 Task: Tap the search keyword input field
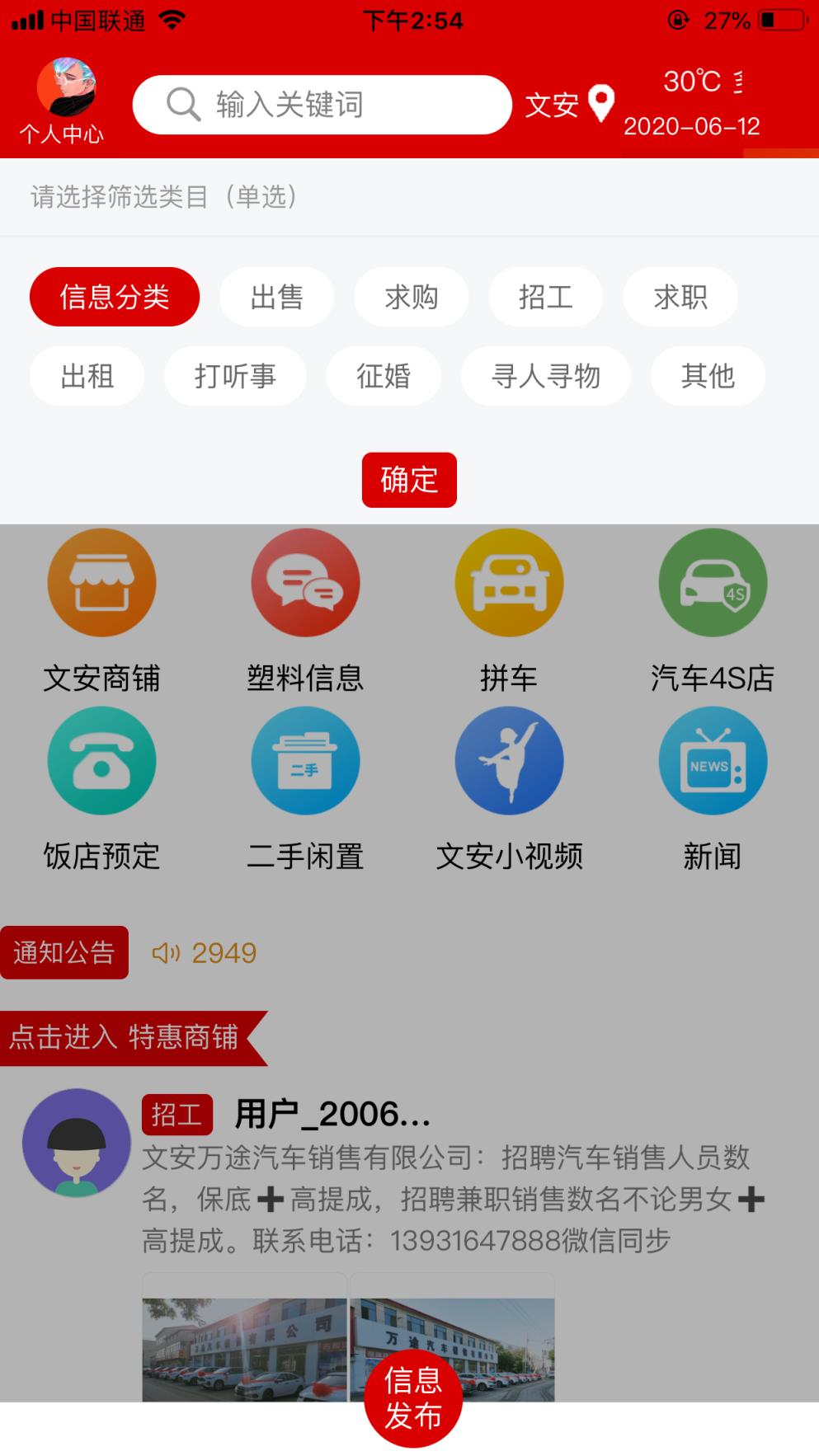click(x=322, y=105)
